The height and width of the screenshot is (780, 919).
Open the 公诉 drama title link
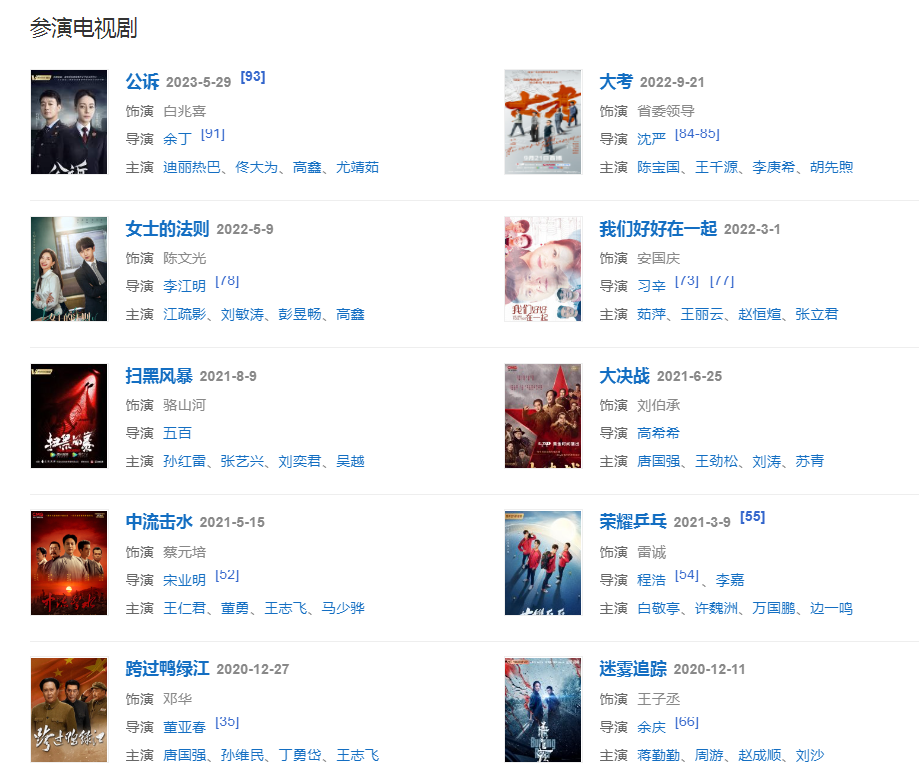pos(142,82)
